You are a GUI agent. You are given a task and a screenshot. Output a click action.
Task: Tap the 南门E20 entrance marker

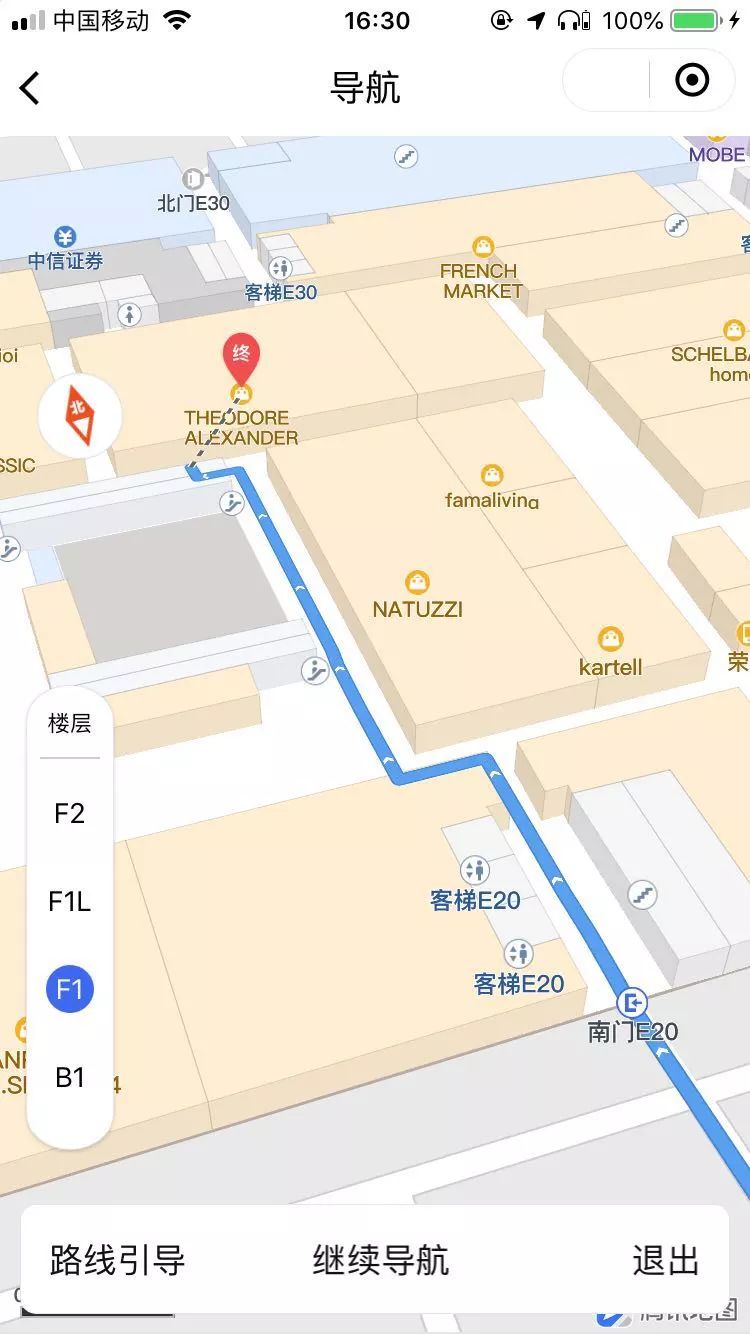coord(632,1002)
